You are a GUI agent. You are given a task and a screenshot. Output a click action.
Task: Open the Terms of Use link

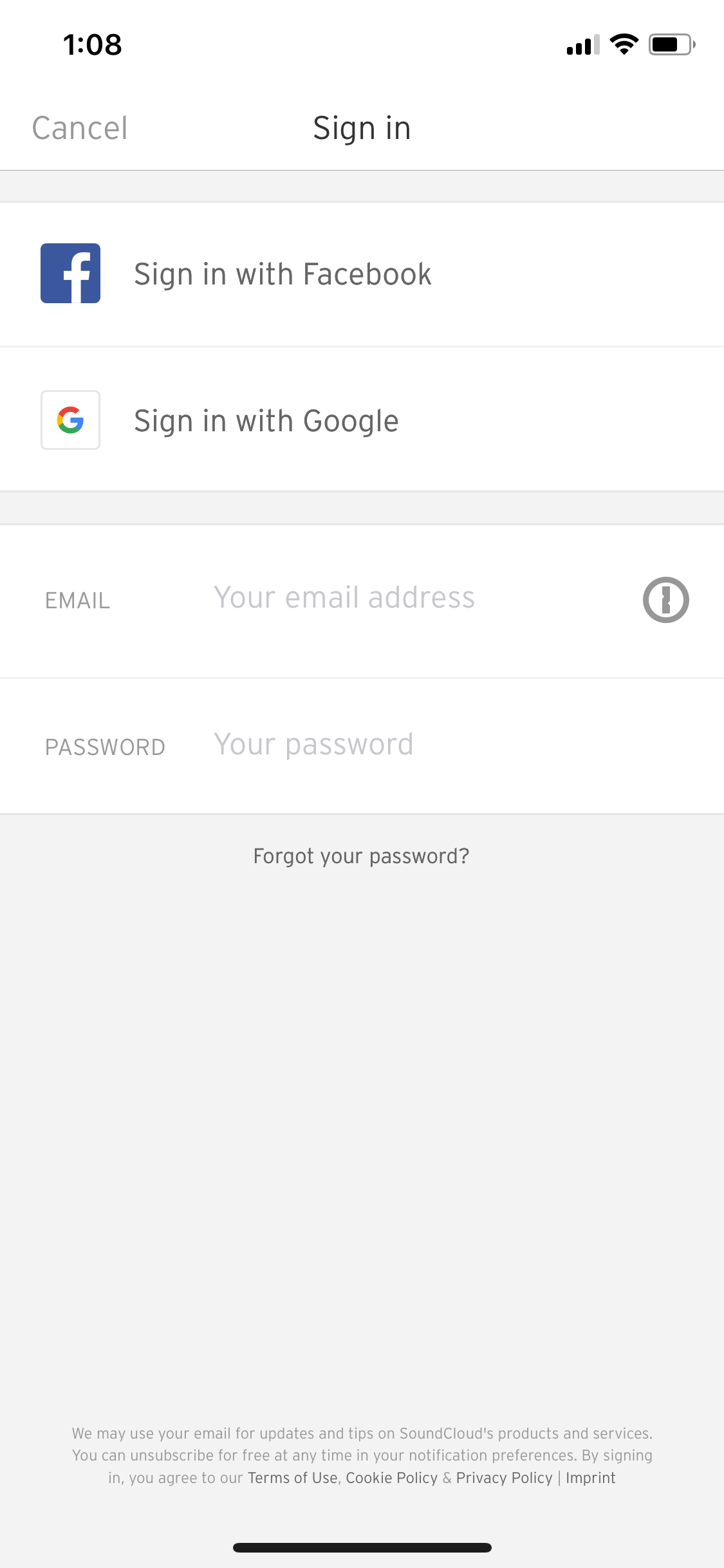[293, 1478]
